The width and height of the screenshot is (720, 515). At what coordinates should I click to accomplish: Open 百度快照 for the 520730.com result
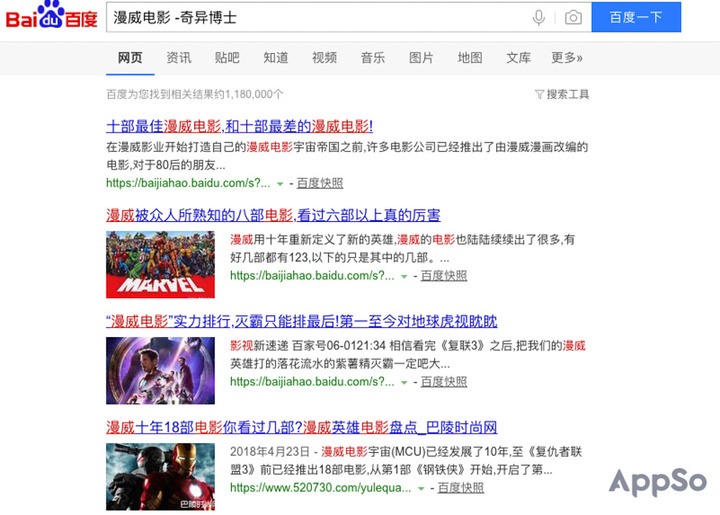click(x=460, y=488)
